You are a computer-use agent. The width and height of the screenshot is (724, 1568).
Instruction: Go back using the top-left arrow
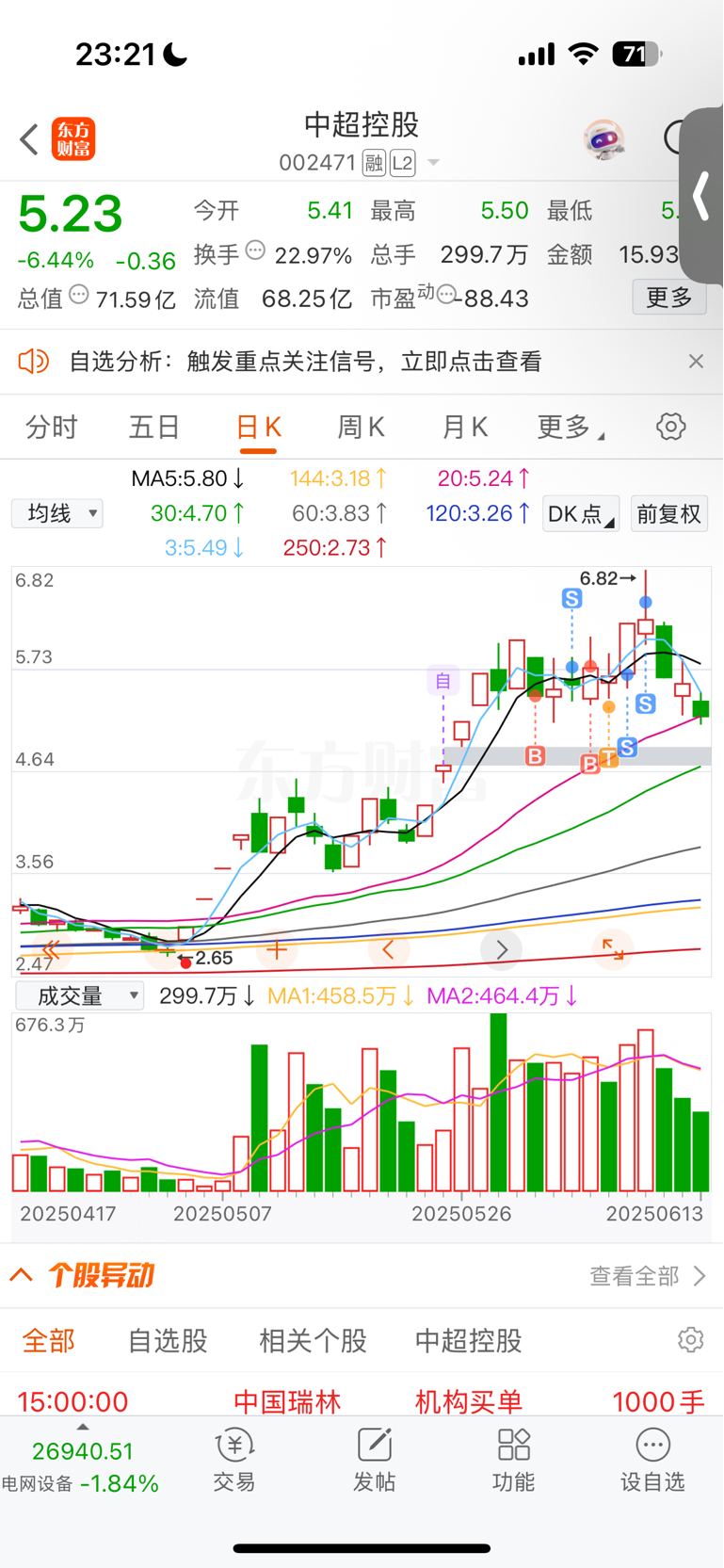click(x=29, y=139)
